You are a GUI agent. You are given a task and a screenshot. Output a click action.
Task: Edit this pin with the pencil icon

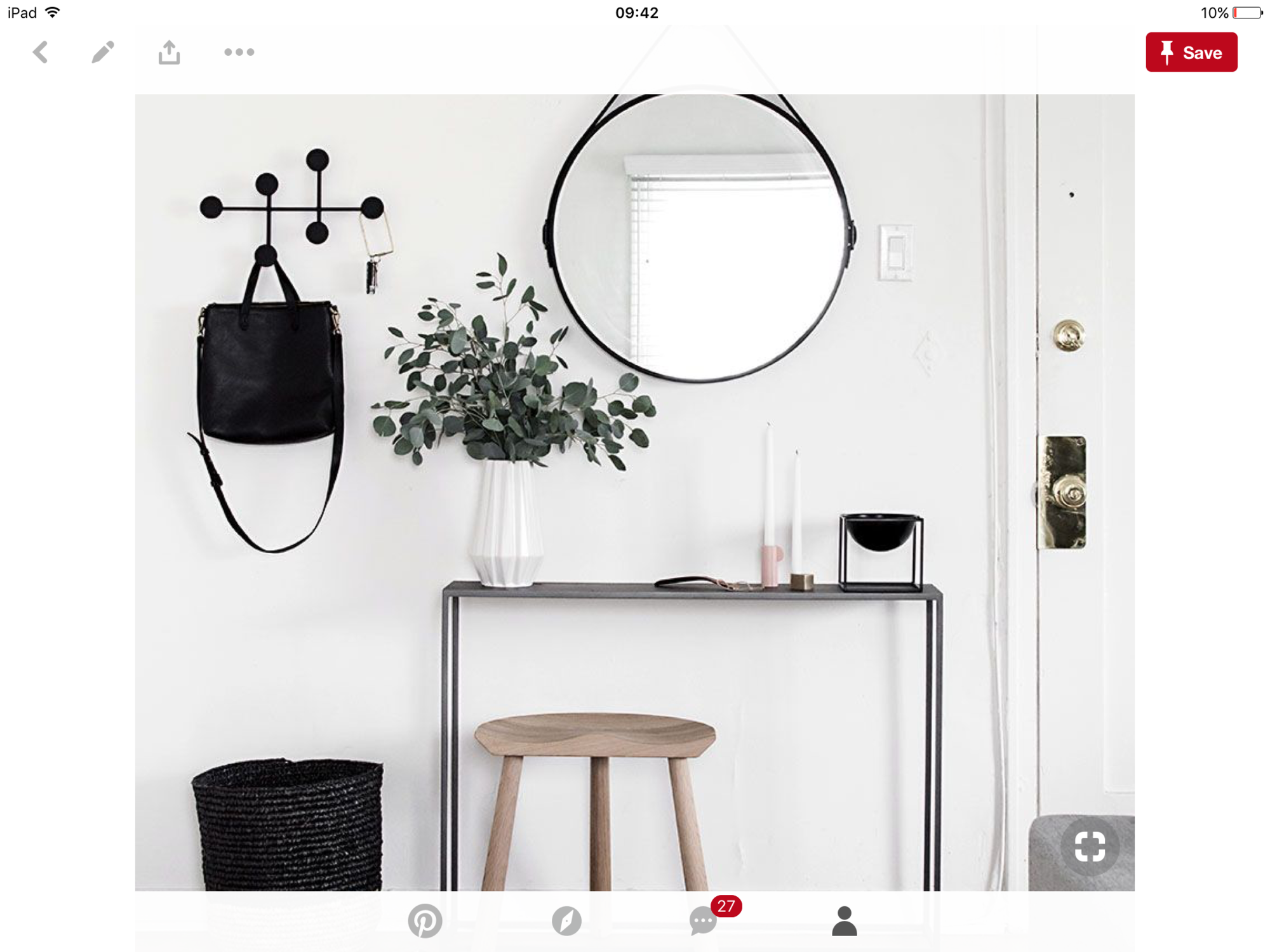[x=103, y=53]
